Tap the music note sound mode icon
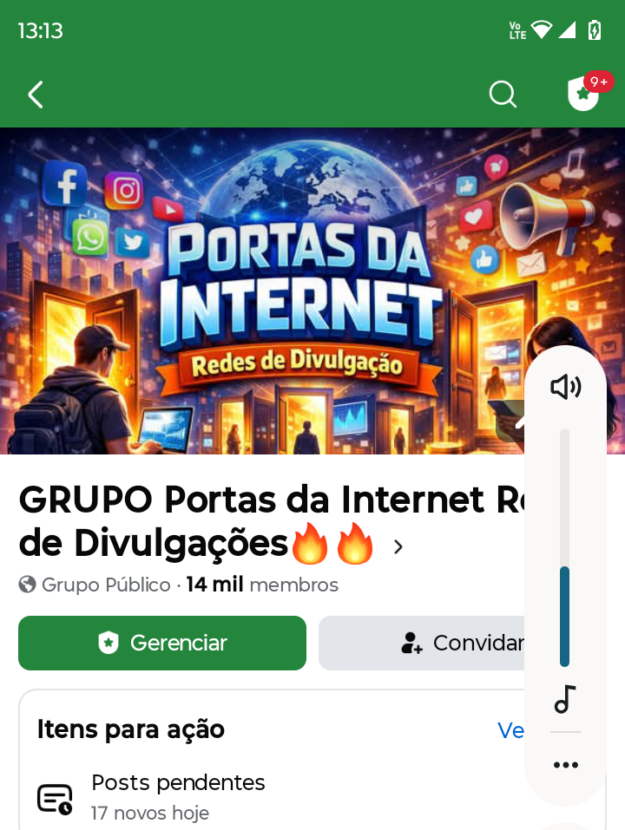This screenshot has height=830, width=625. tap(565, 699)
